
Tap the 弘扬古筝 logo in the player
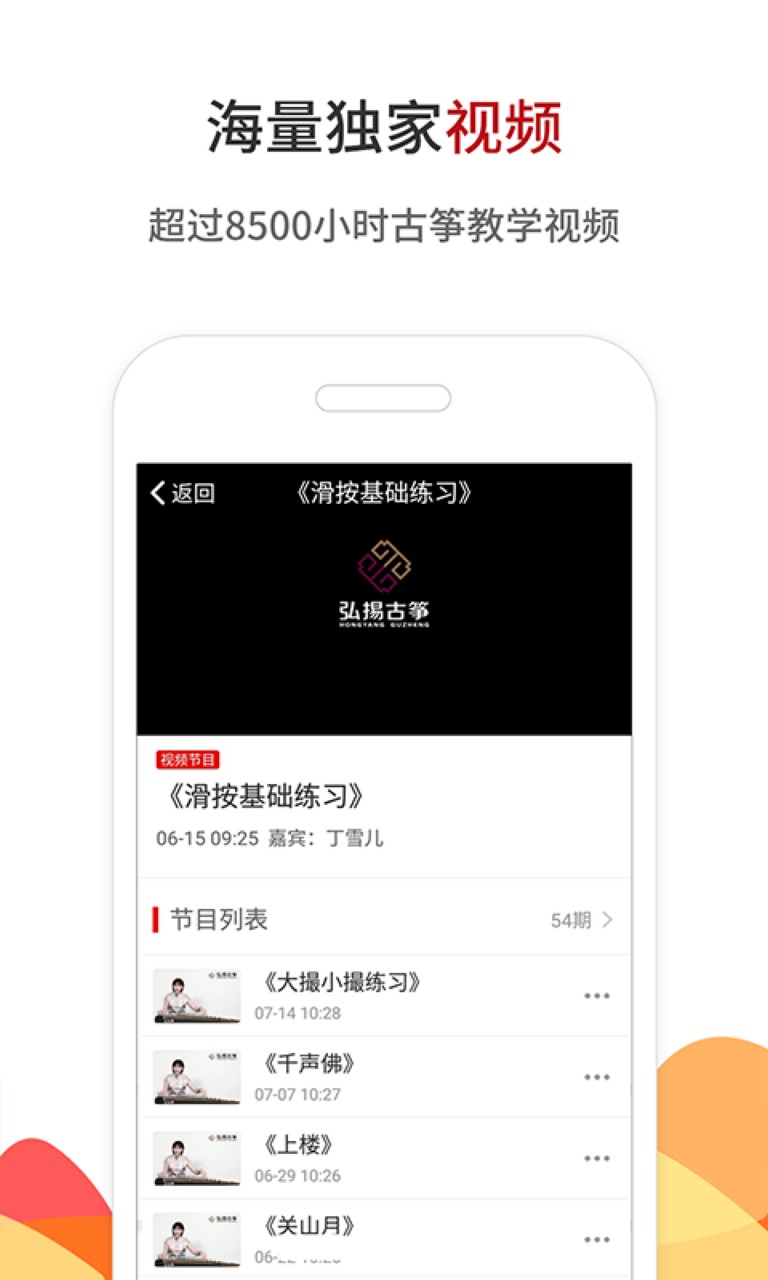tap(384, 582)
